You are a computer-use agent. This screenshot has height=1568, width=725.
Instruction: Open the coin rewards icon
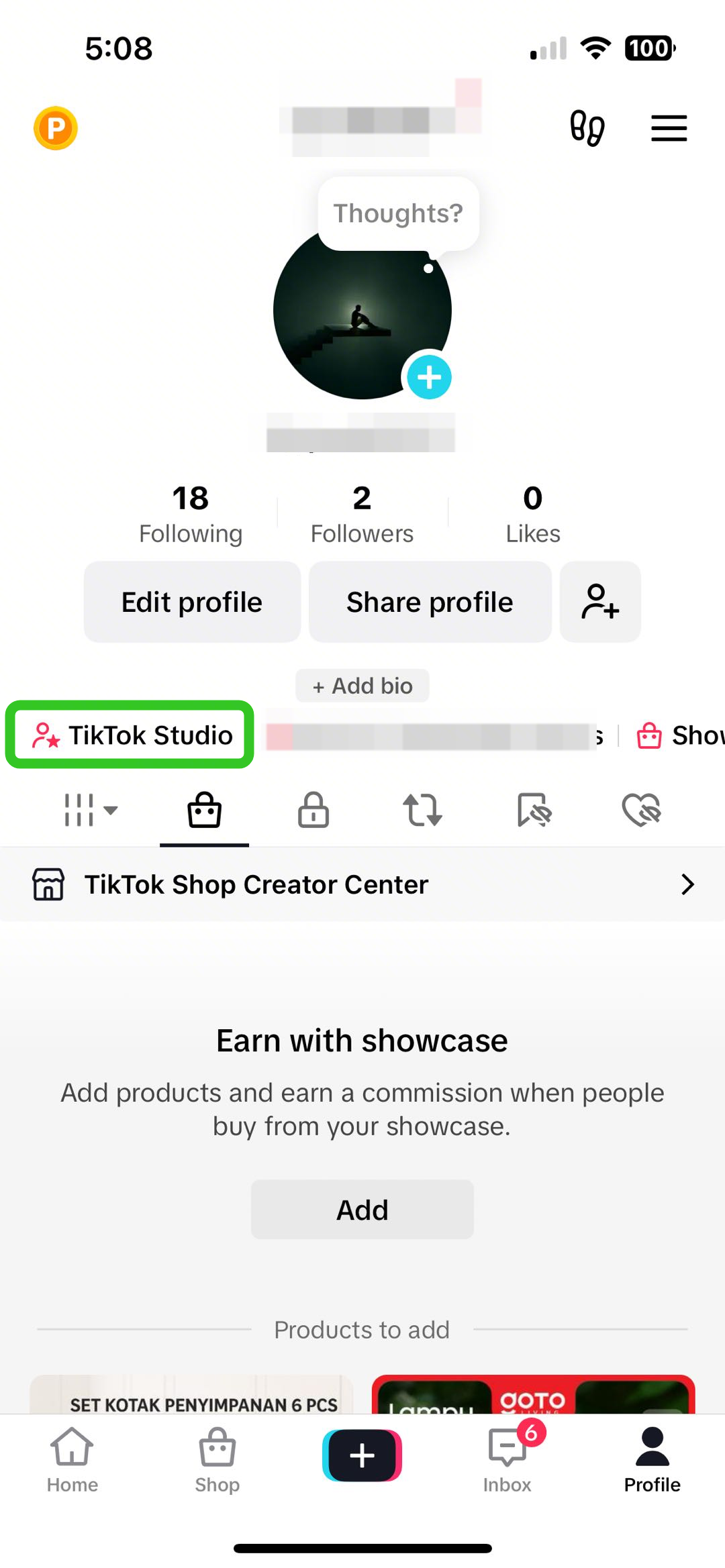(56, 128)
